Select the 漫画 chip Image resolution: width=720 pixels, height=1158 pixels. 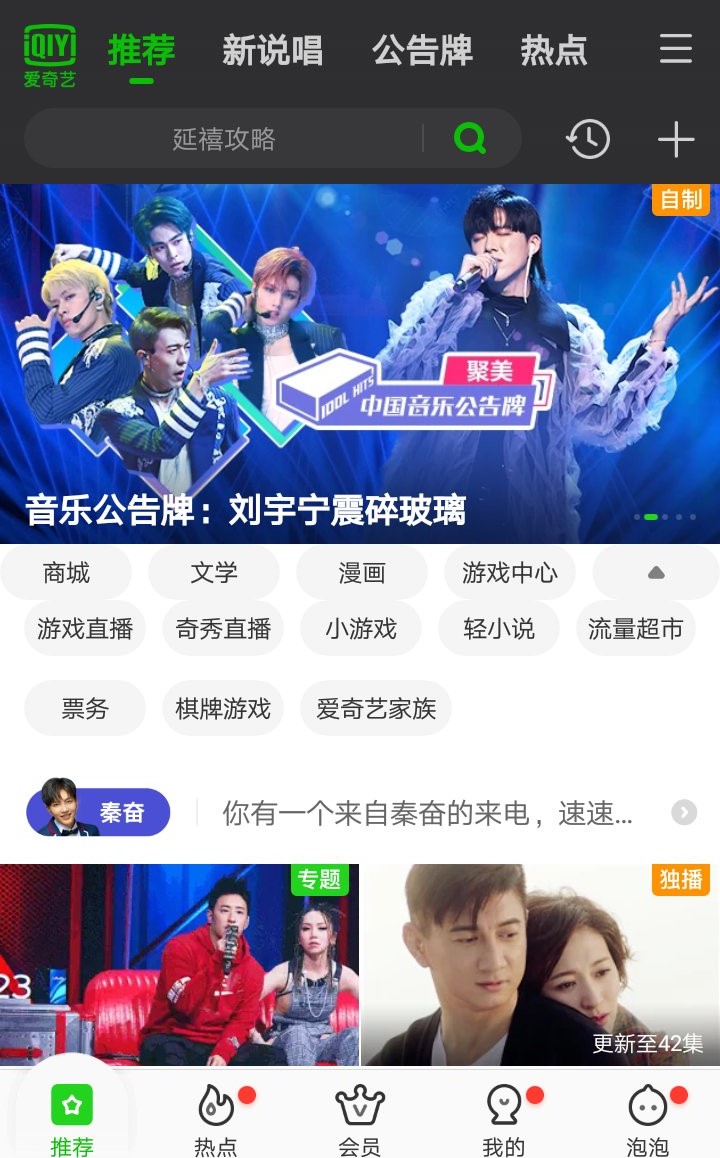pos(362,573)
